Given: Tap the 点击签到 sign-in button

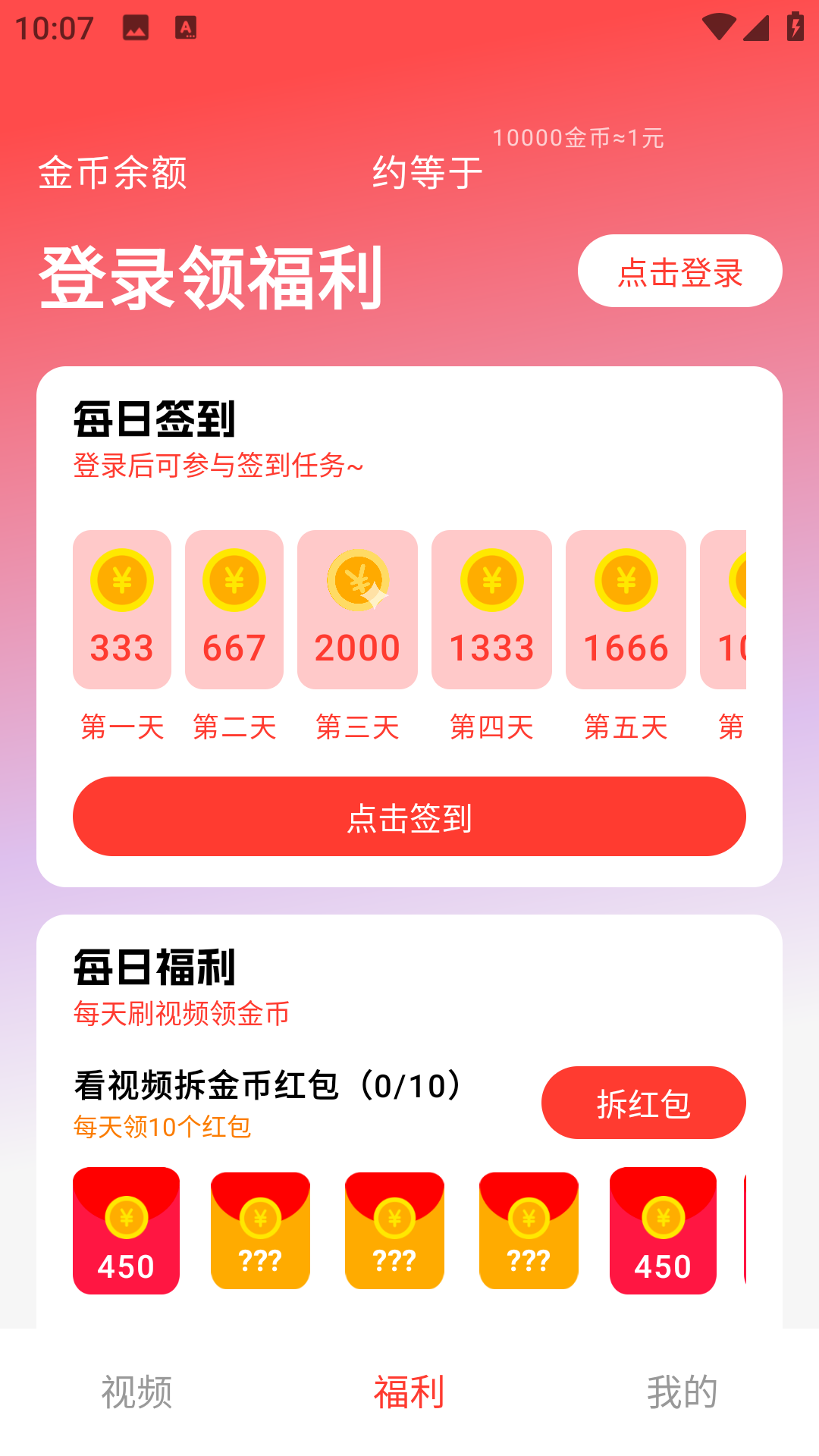Looking at the screenshot, I should [409, 817].
